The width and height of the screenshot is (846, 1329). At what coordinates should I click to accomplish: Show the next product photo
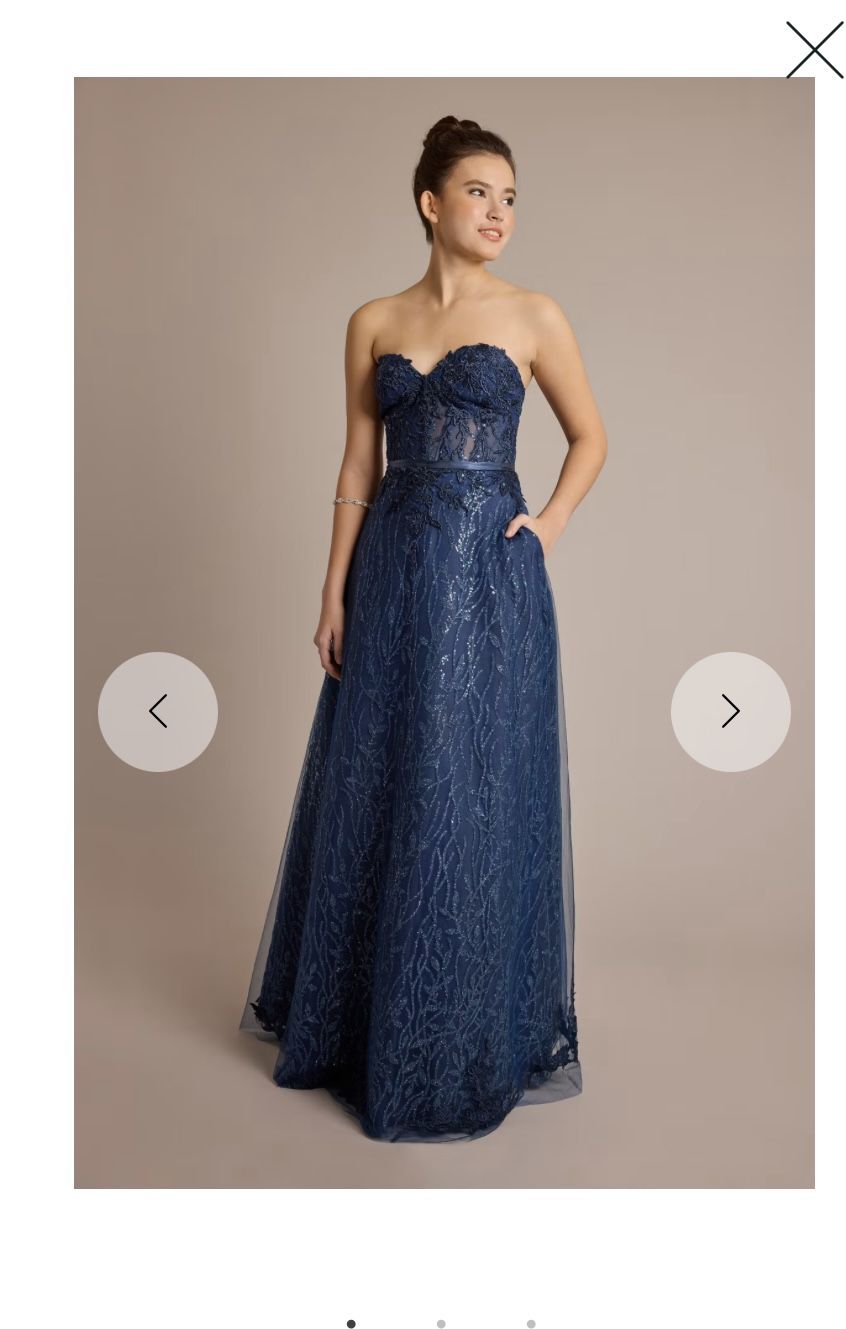(x=730, y=711)
